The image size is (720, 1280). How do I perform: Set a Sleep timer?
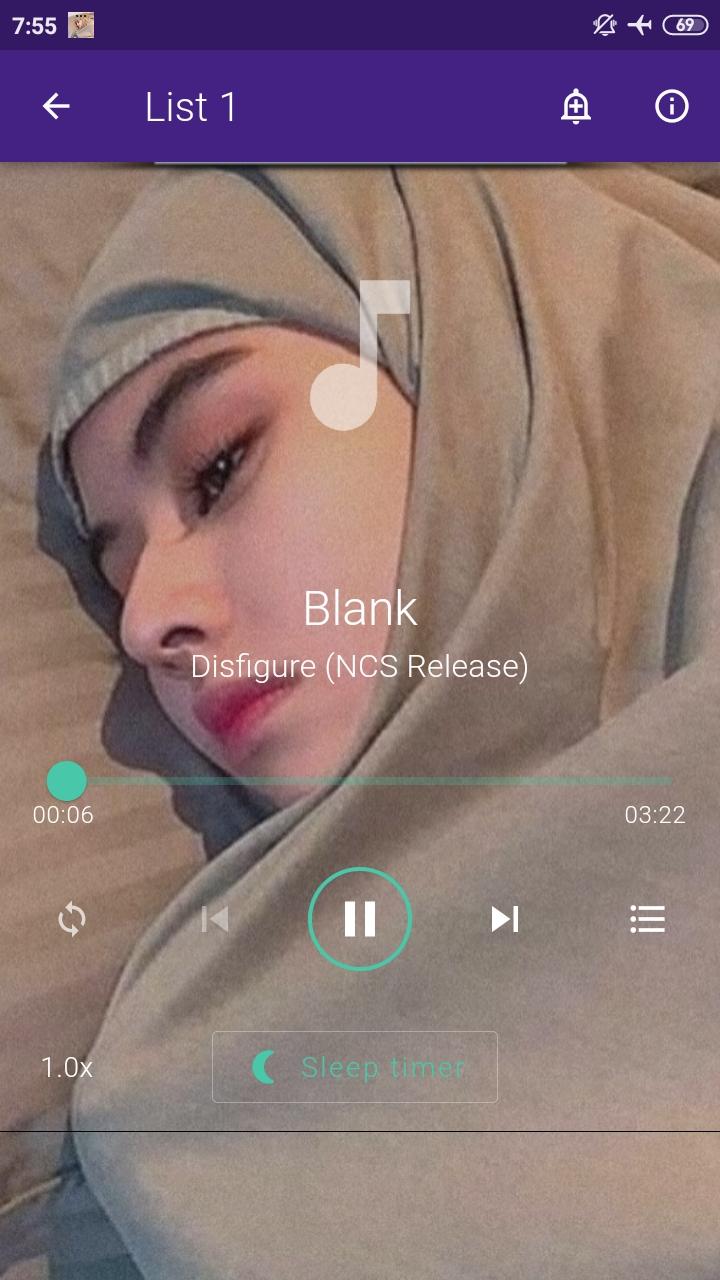[x=355, y=1067]
